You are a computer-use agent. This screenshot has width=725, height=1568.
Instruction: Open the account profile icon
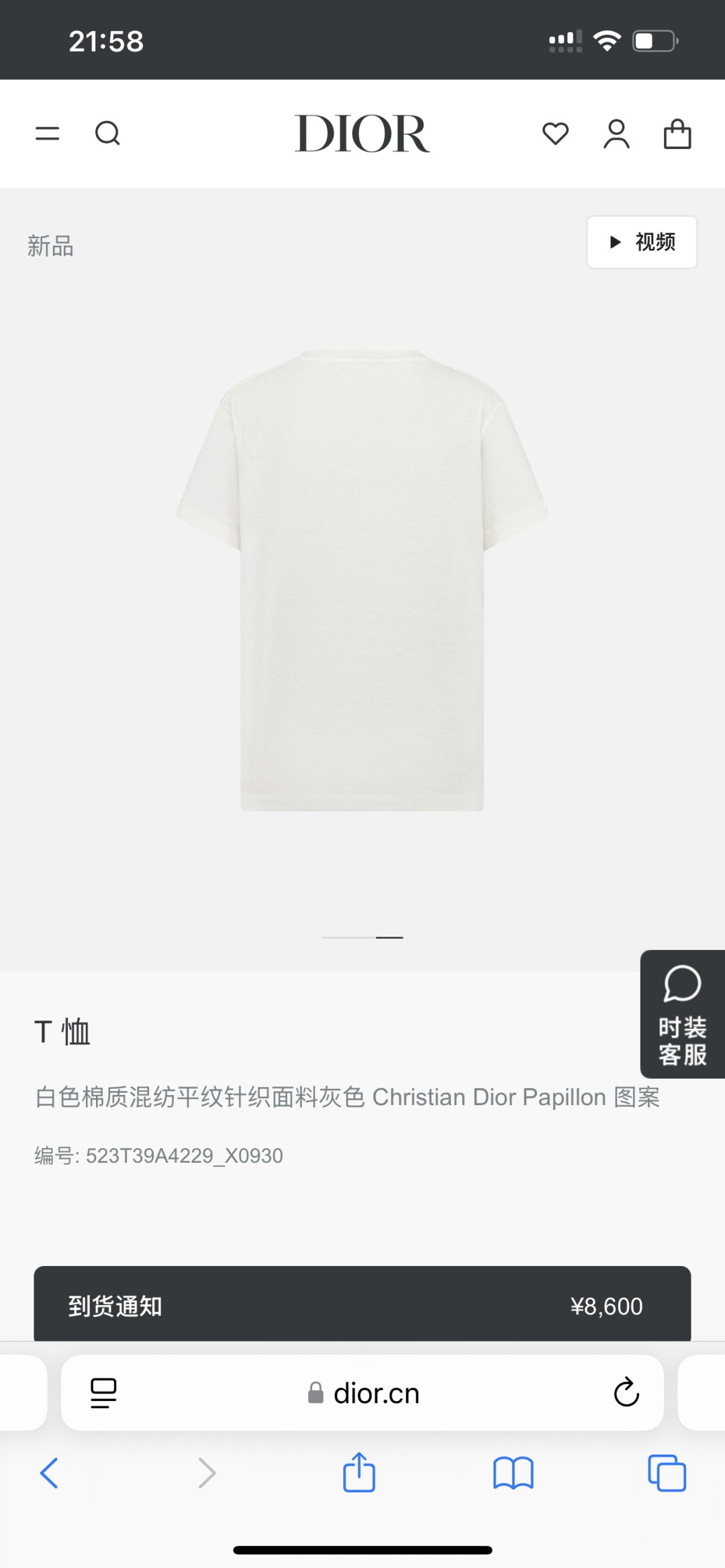[616, 134]
